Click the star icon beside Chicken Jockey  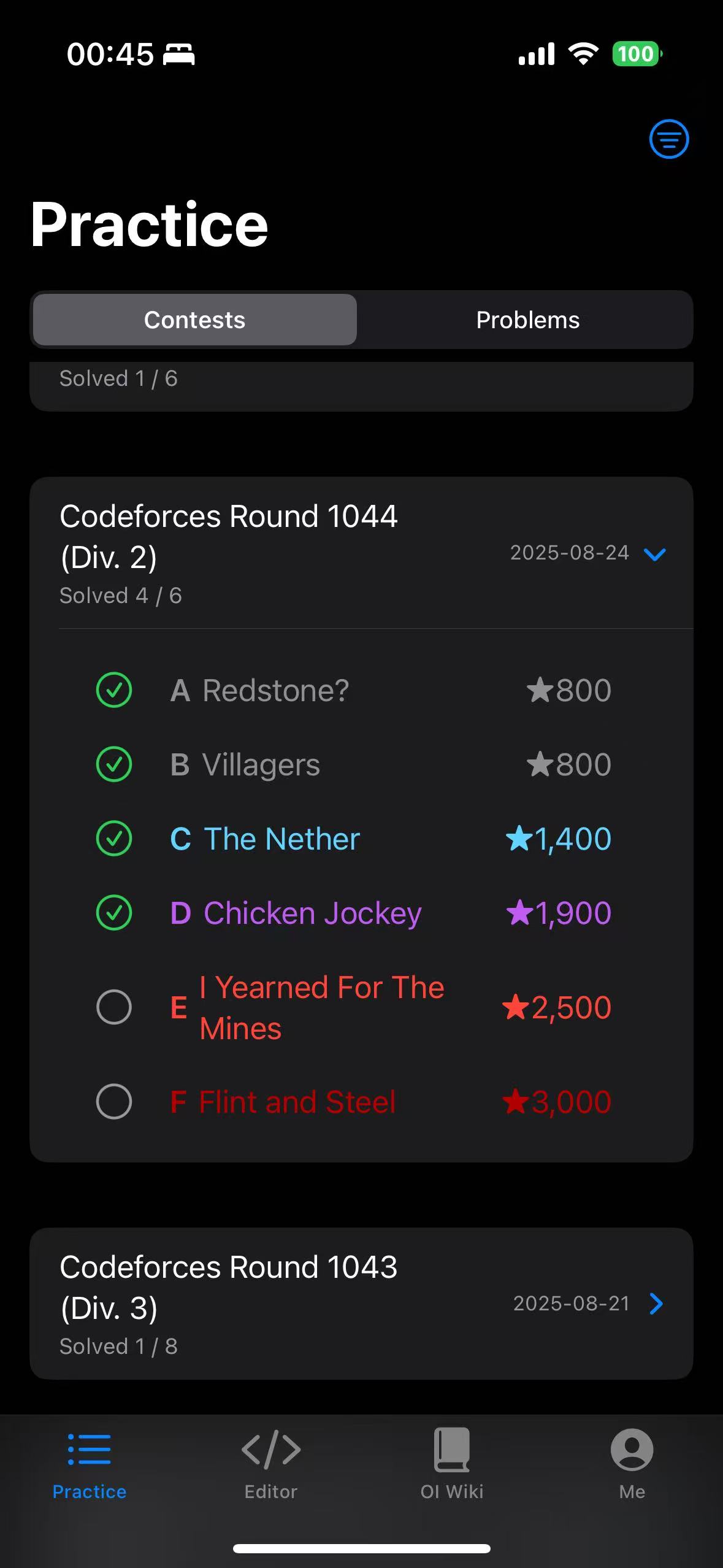pos(518,913)
